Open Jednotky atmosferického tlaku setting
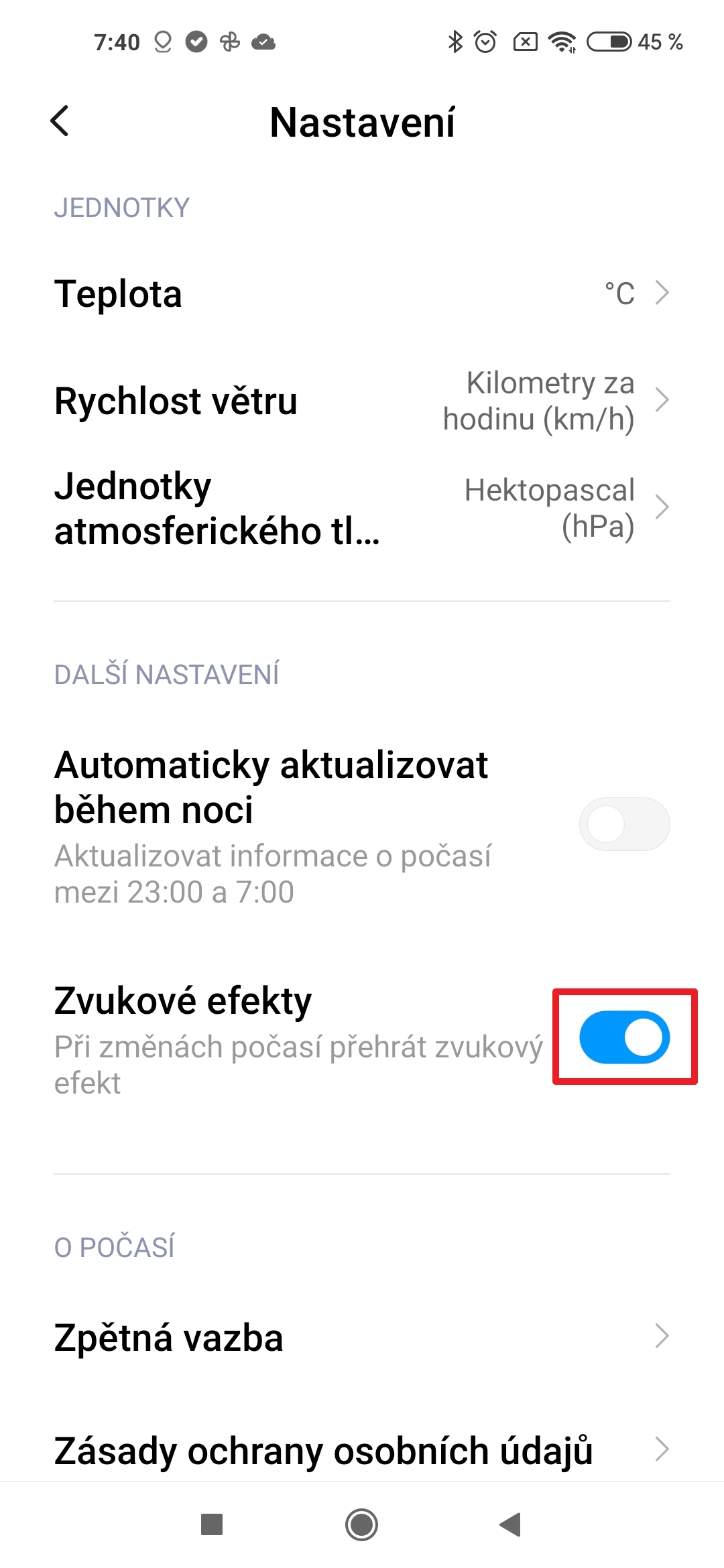 tap(362, 508)
